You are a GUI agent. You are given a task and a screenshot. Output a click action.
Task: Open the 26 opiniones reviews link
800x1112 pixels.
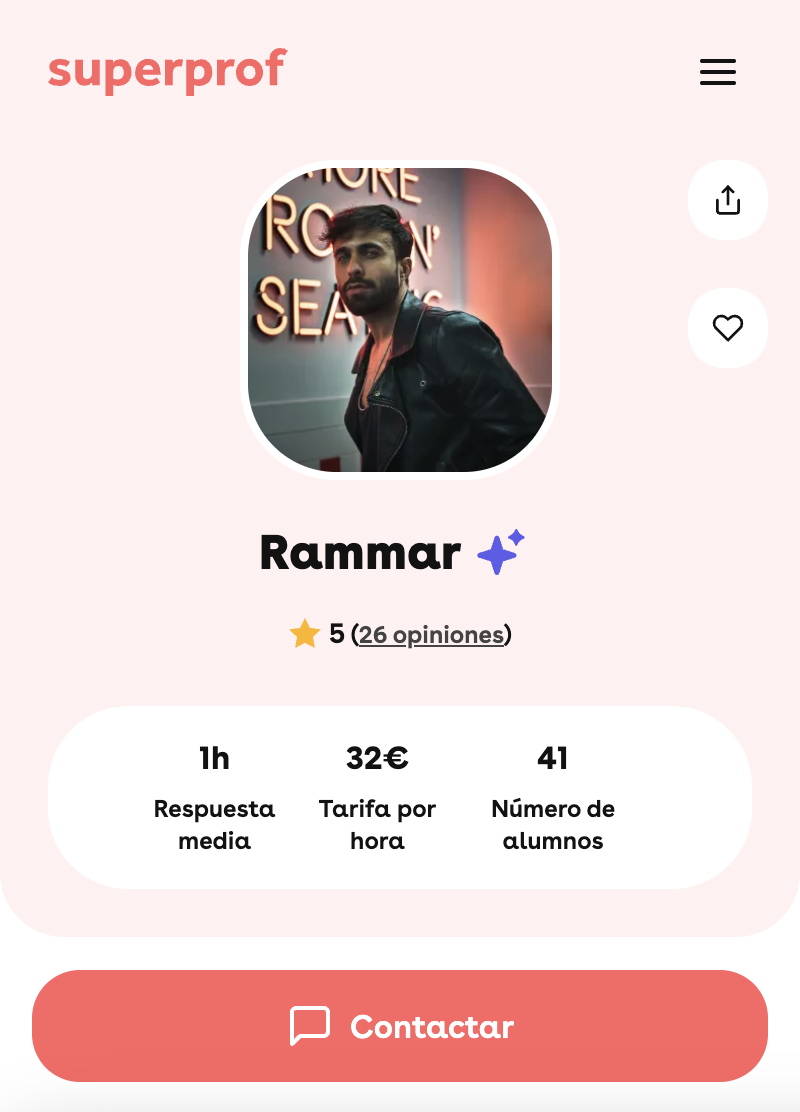[x=431, y=635]
